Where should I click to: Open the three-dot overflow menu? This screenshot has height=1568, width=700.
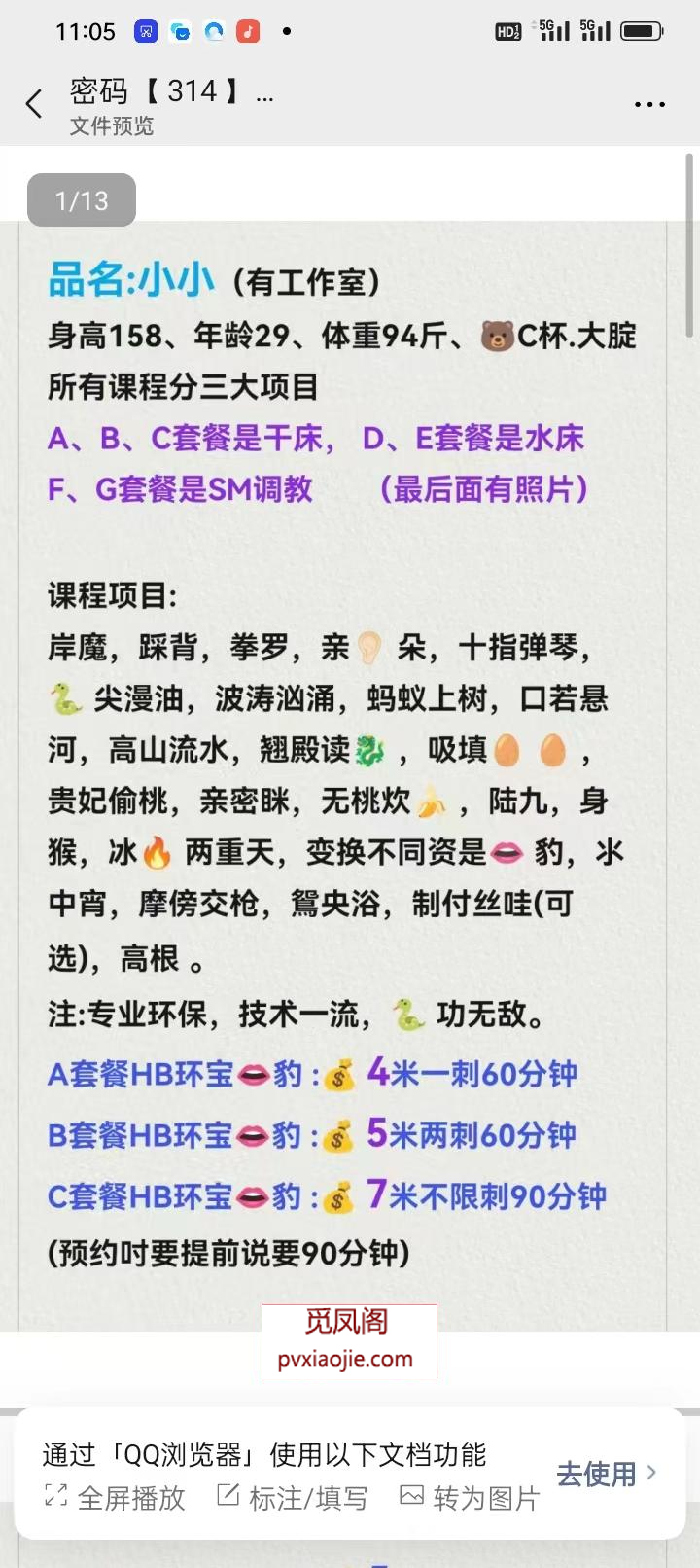tap(648, 104)
